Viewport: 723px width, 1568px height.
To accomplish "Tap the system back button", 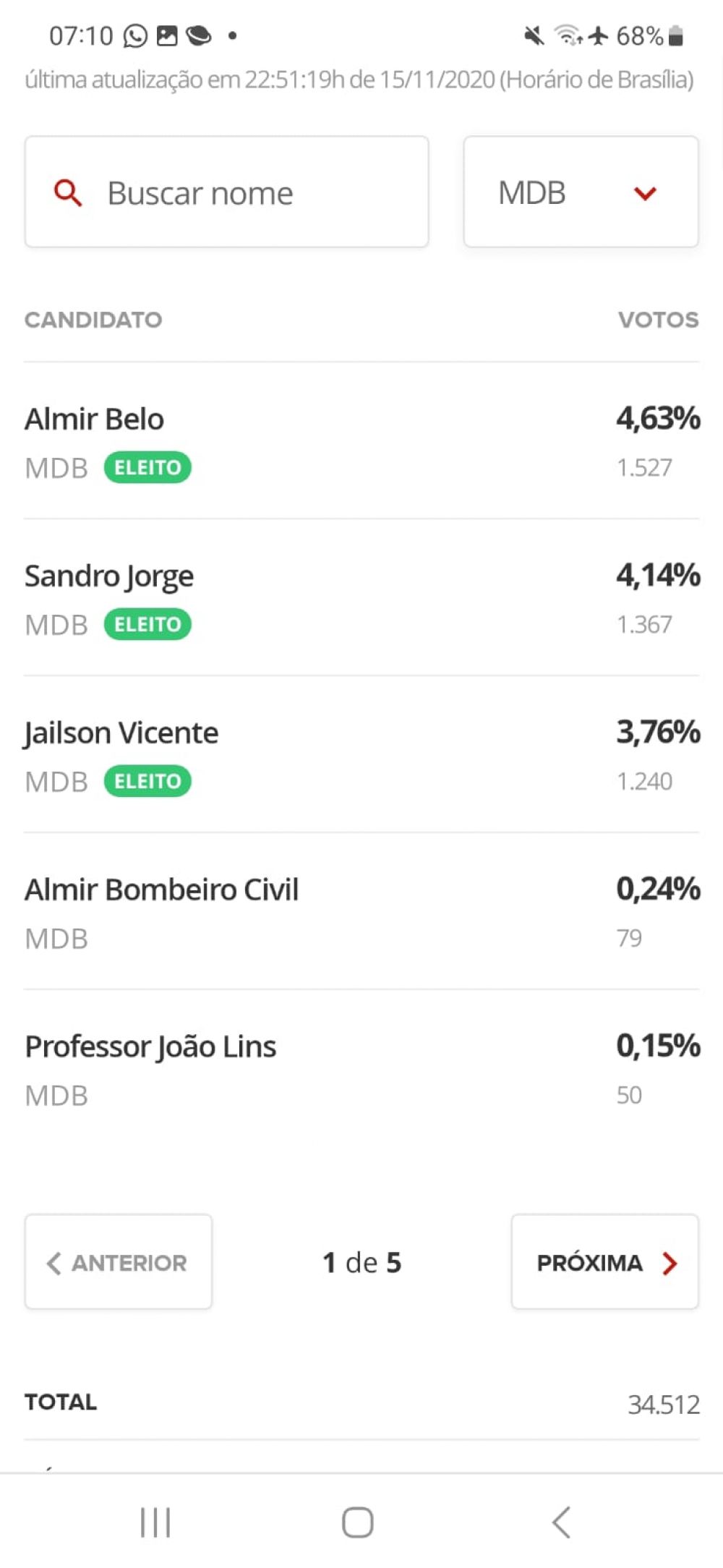I will tap(562, 1522).
